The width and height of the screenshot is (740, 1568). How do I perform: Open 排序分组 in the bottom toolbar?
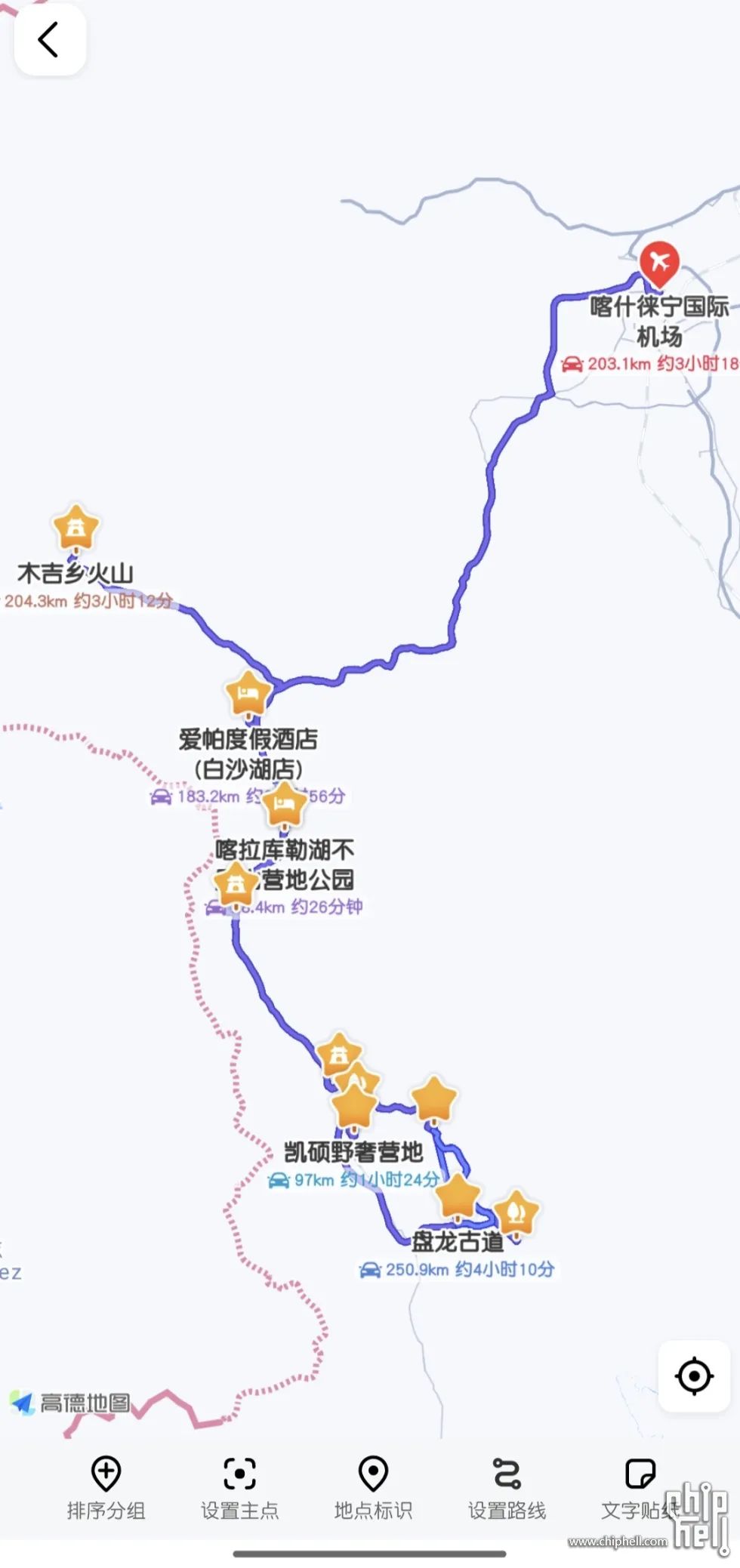106,1487
